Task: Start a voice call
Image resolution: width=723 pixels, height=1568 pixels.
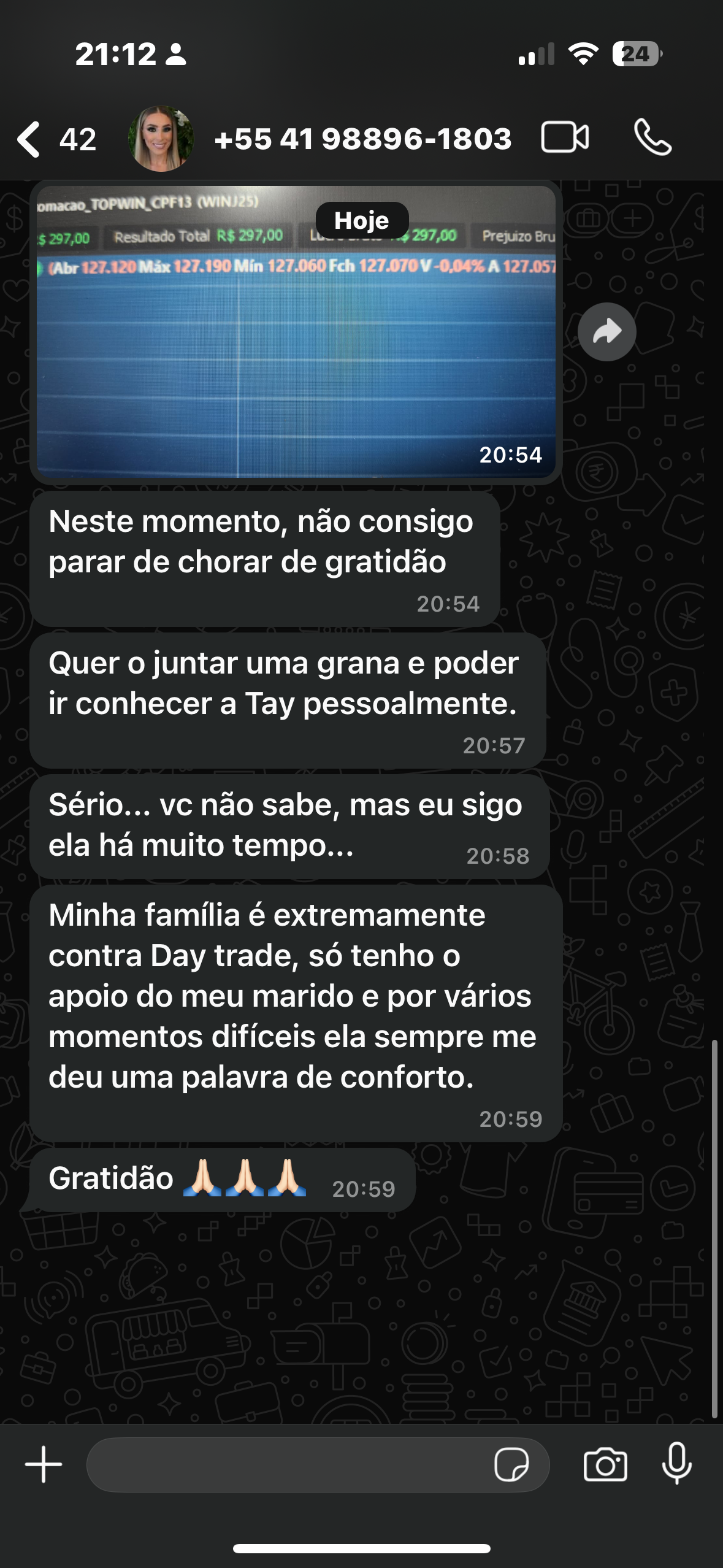Action: (653, 137)
